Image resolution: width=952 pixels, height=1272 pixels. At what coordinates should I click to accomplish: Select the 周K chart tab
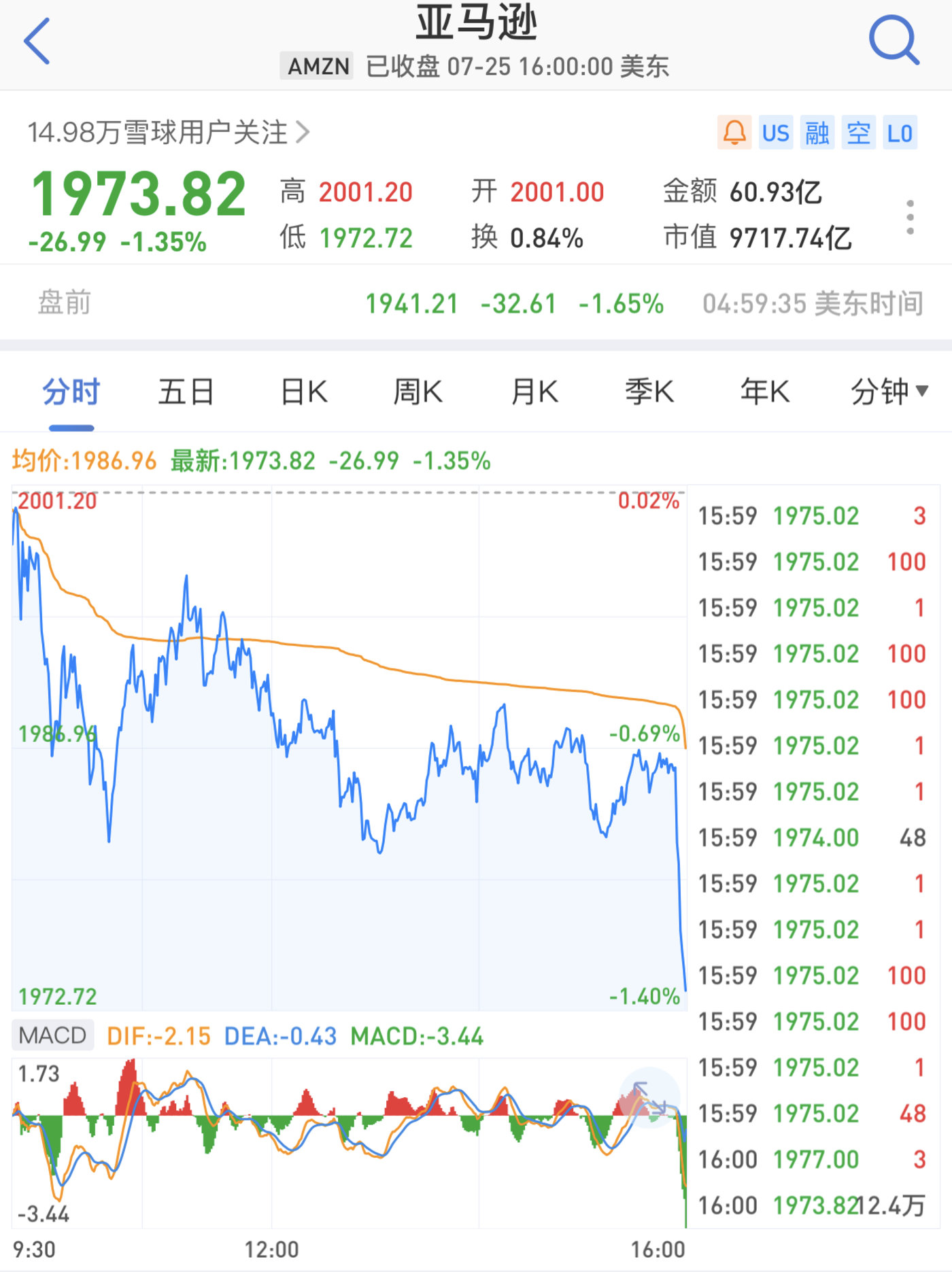(x=418, y=392)
